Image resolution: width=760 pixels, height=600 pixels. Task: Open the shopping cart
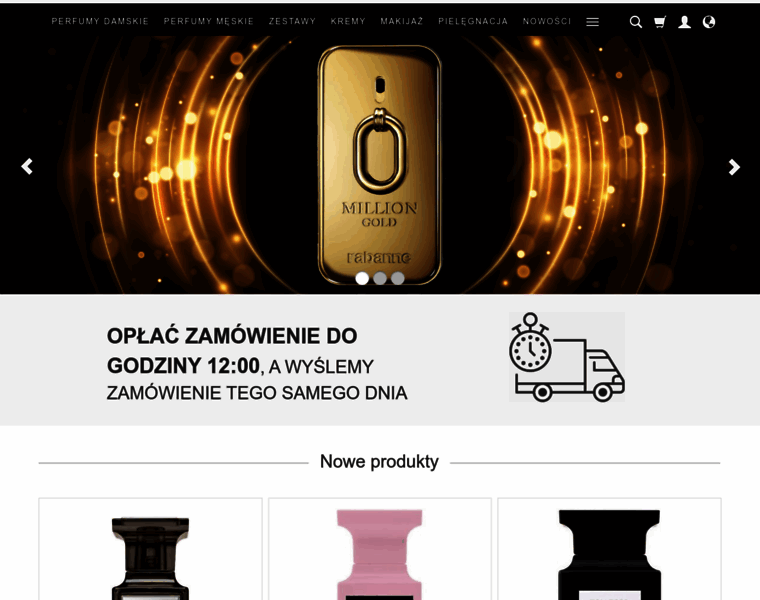(660, 22)
